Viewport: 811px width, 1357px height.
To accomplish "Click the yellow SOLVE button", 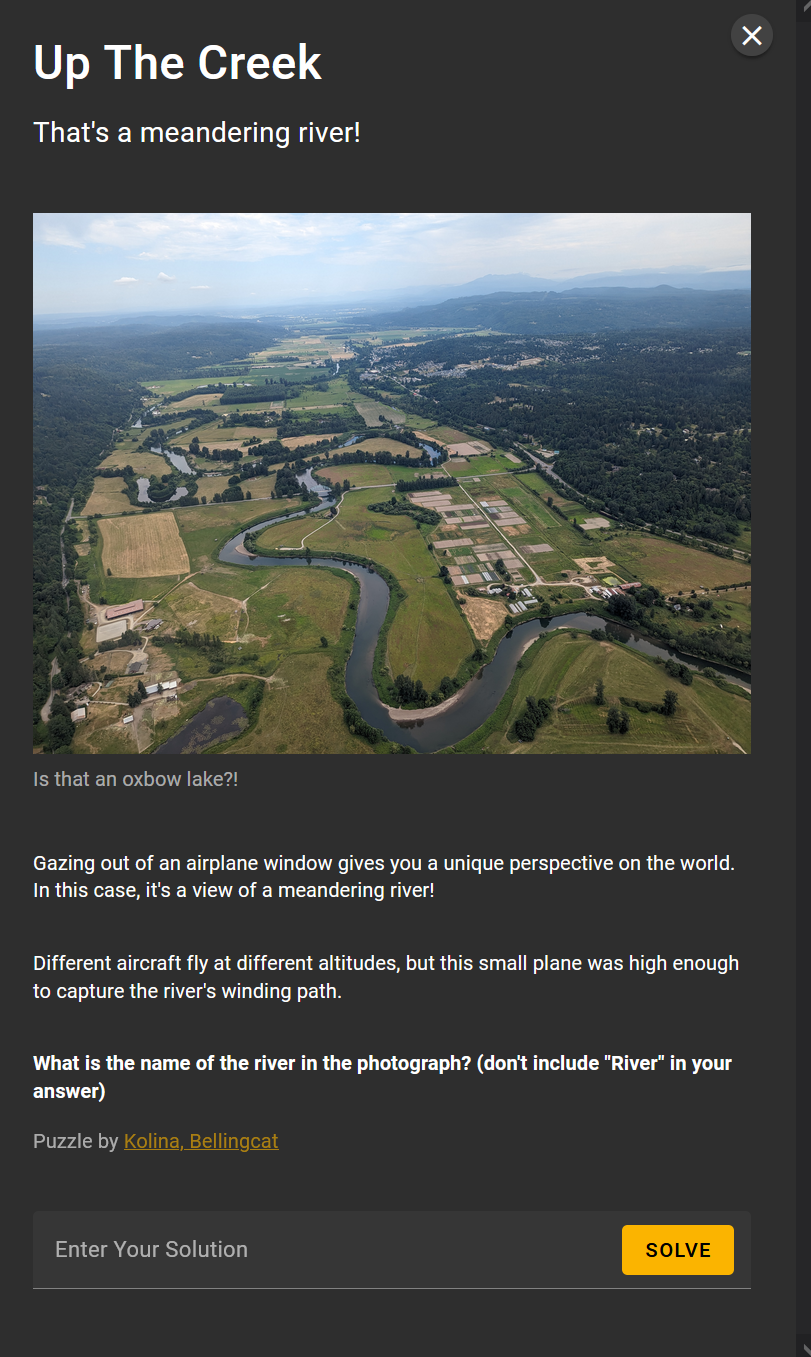I will tap(677, 1249).
